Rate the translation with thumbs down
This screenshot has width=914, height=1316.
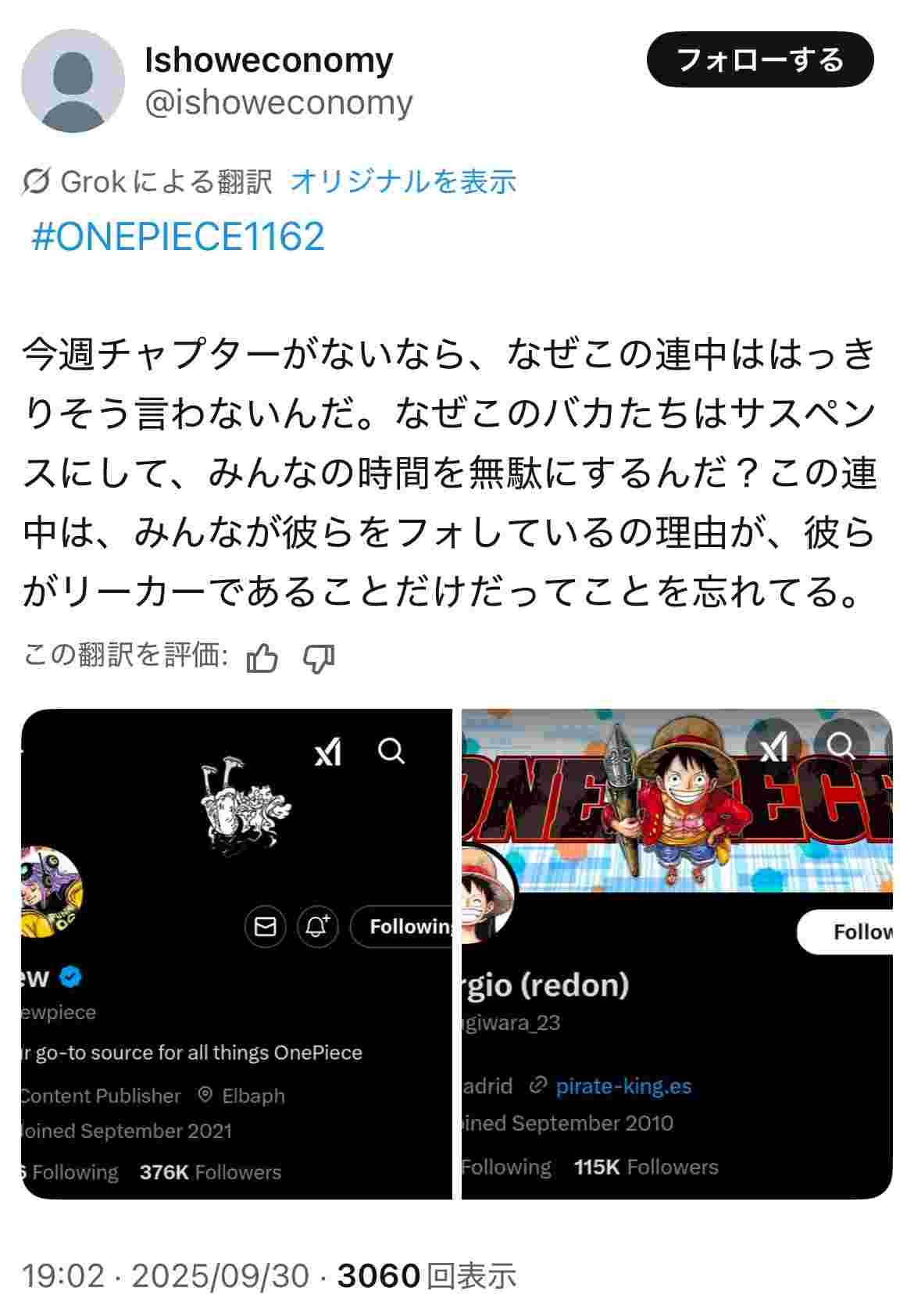tap(319, 659)
